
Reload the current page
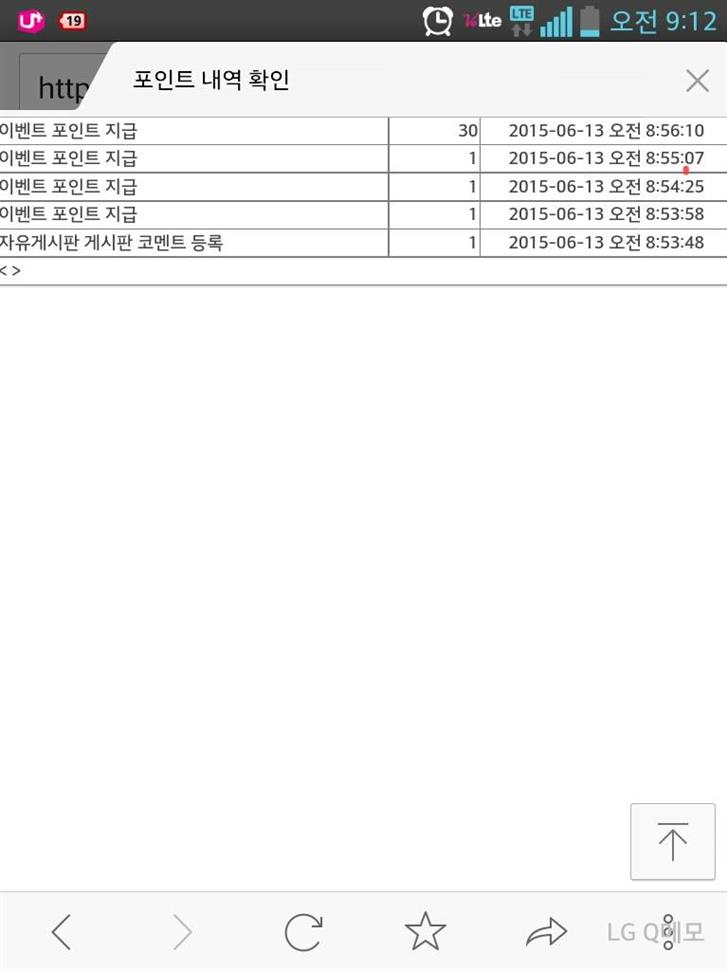pos(302,932)
